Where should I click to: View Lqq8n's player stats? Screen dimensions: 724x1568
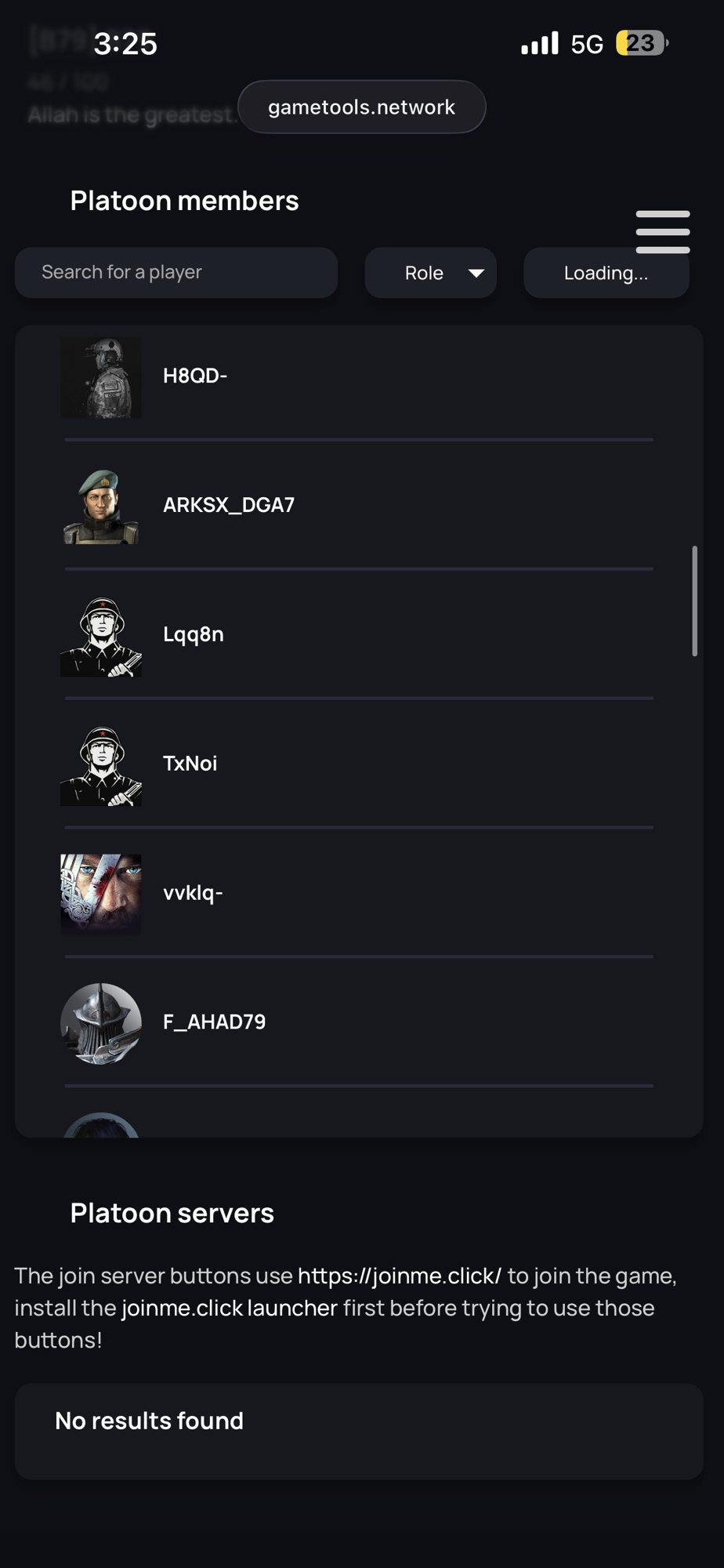pos(193,634)
